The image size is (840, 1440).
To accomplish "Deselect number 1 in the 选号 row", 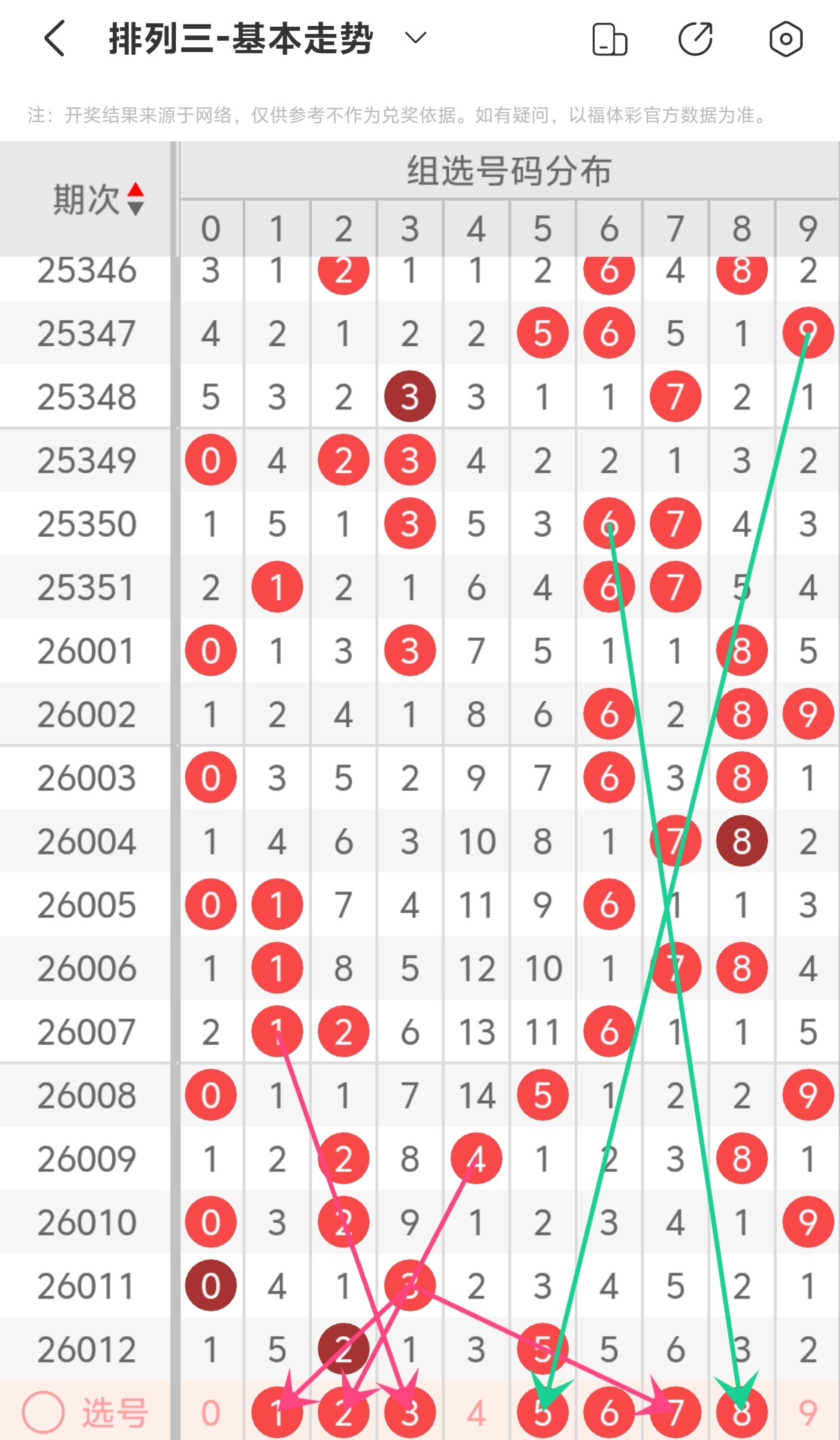I will coord(277,1413).
